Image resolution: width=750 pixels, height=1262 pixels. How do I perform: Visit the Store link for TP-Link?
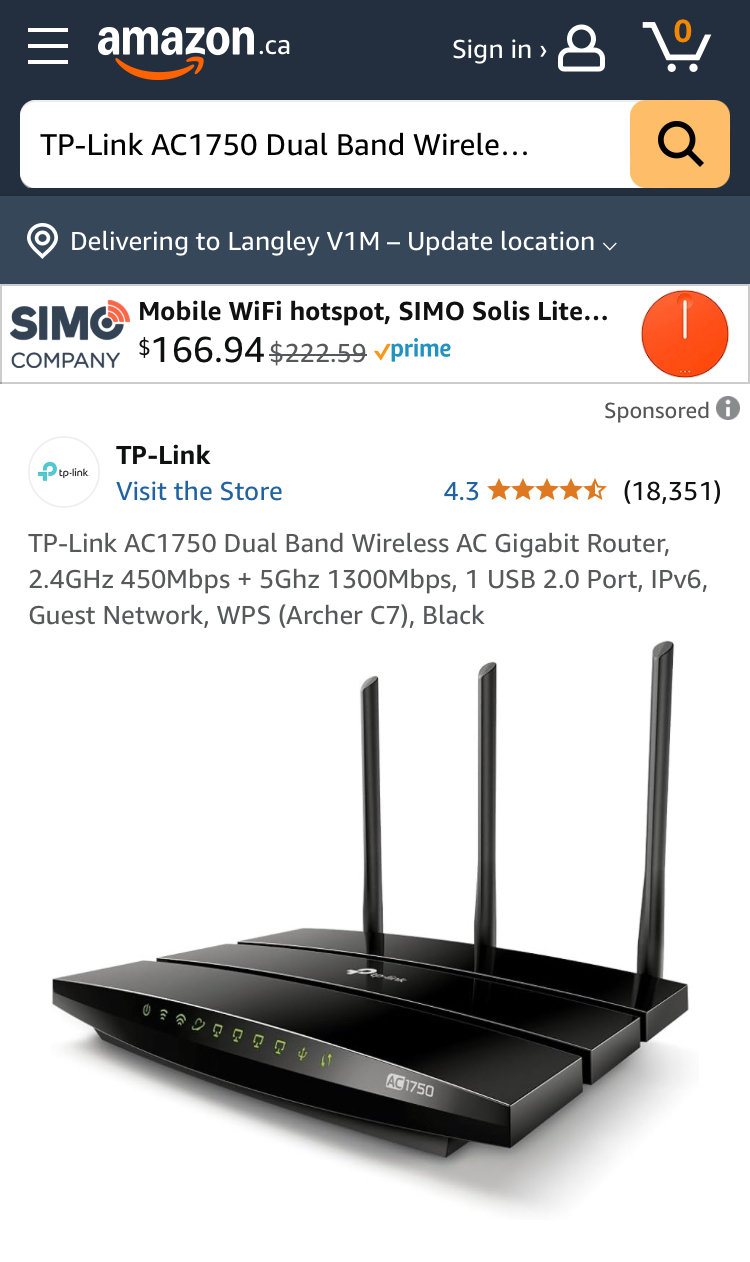[199, 491]
